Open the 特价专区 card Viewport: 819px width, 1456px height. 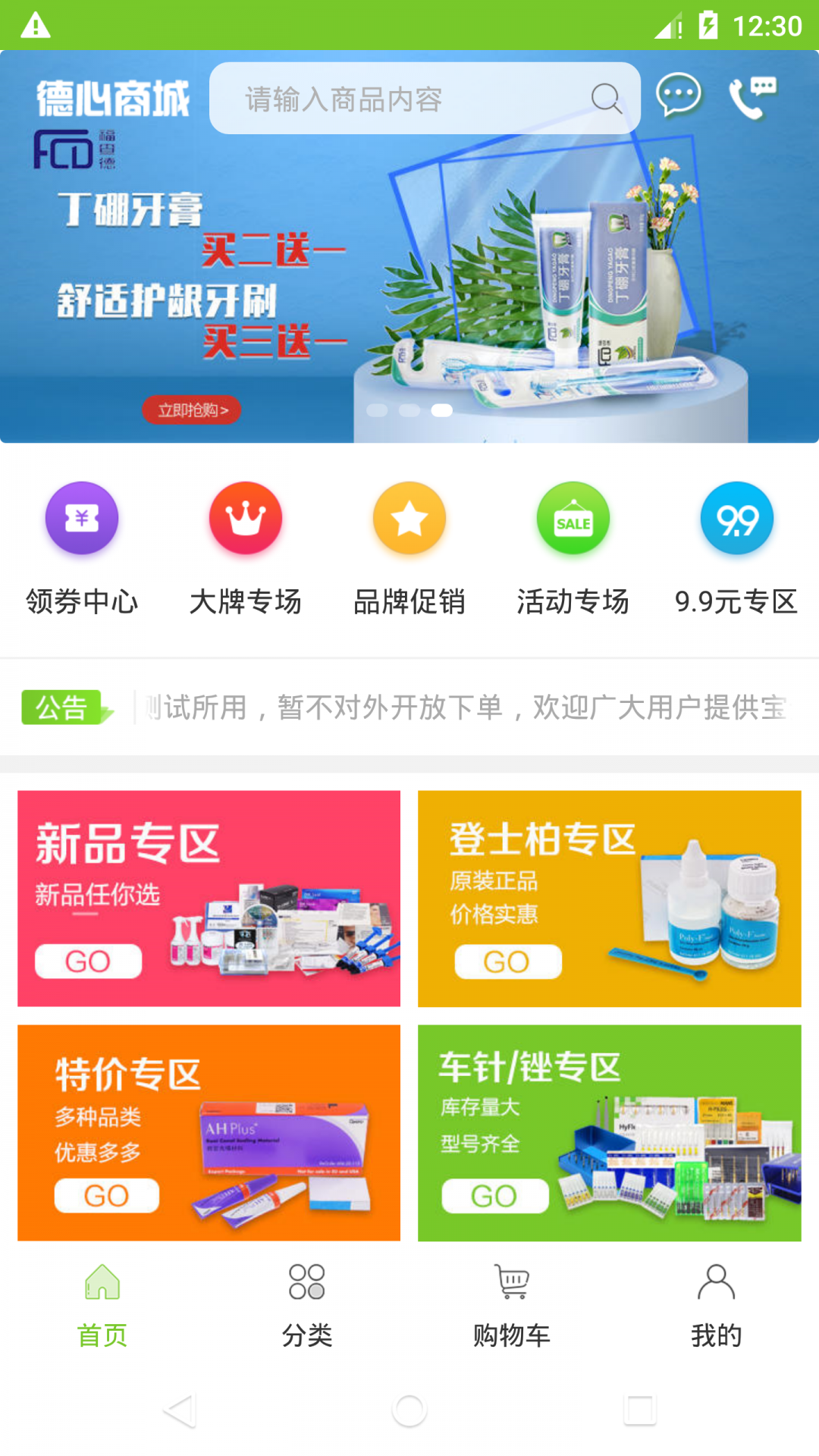[209, 1133]
